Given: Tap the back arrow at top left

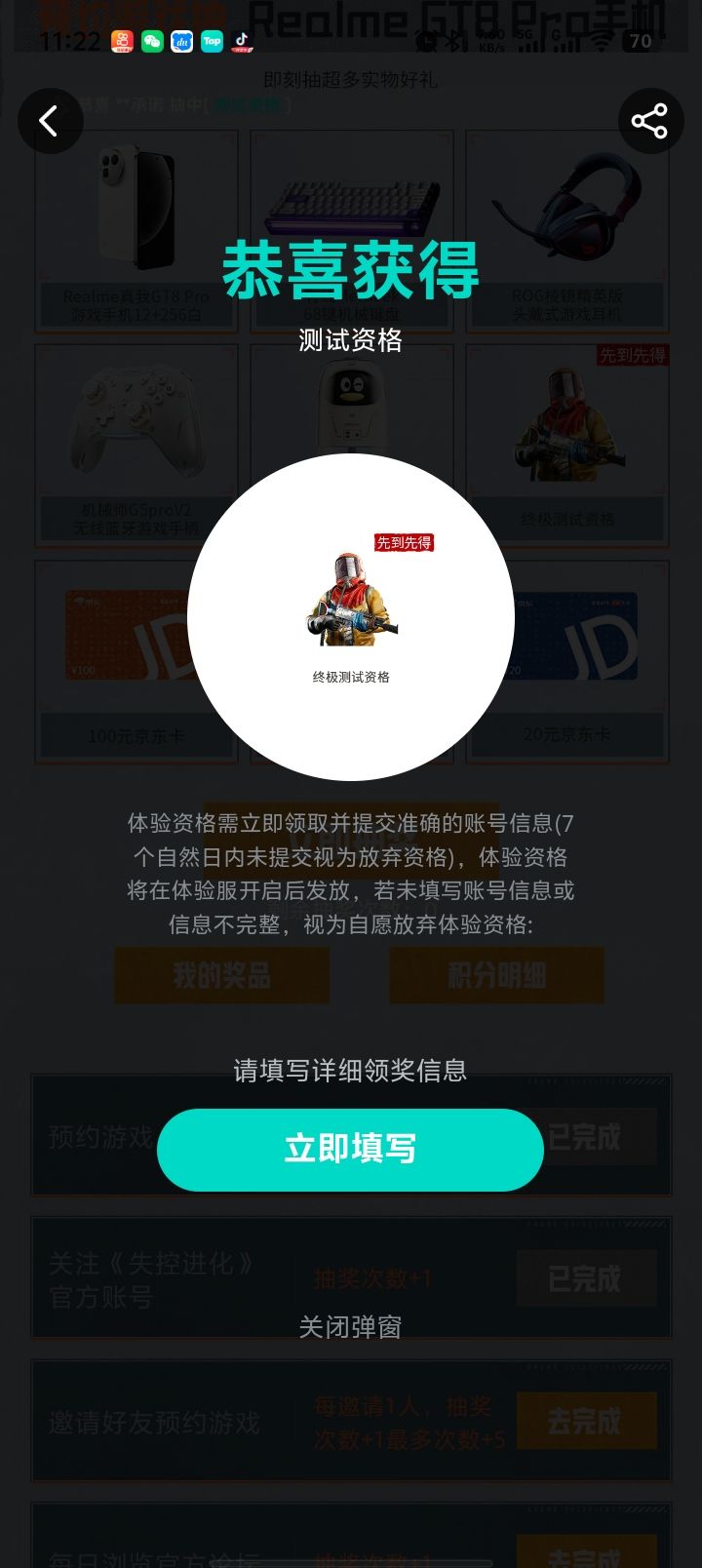Looking at the screenshot, I should (51, 120).
